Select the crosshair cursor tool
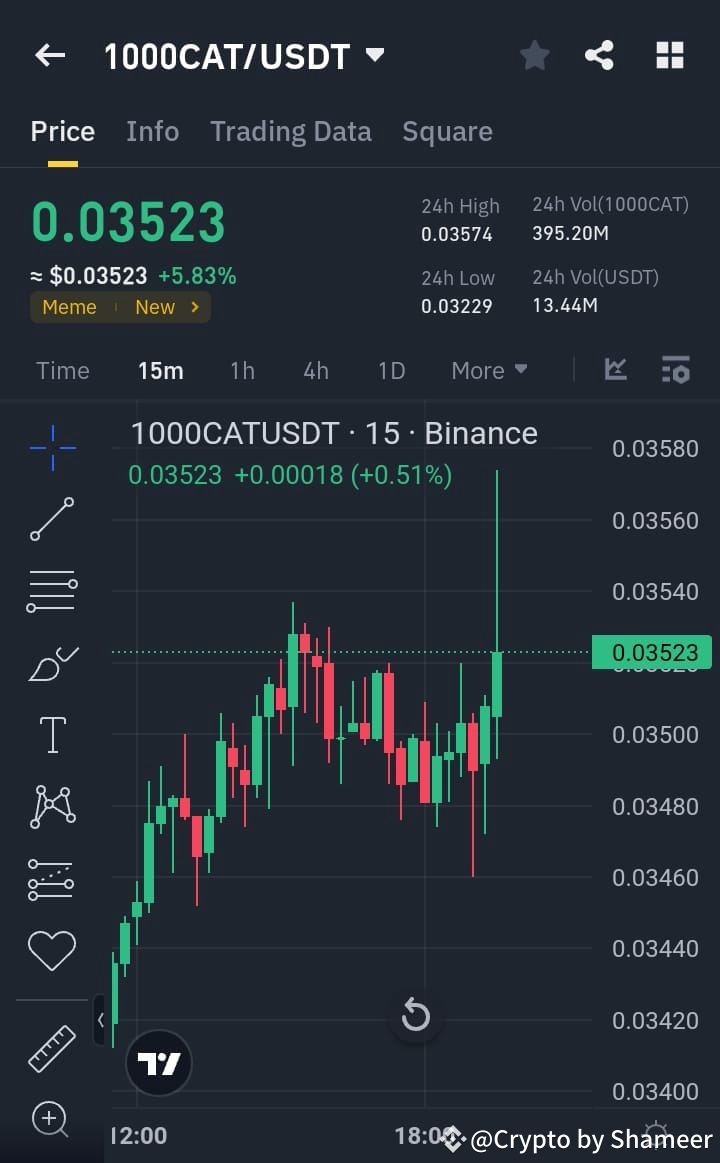Image resolution: width=720 pixels, height=1163 pixels. 51,447
